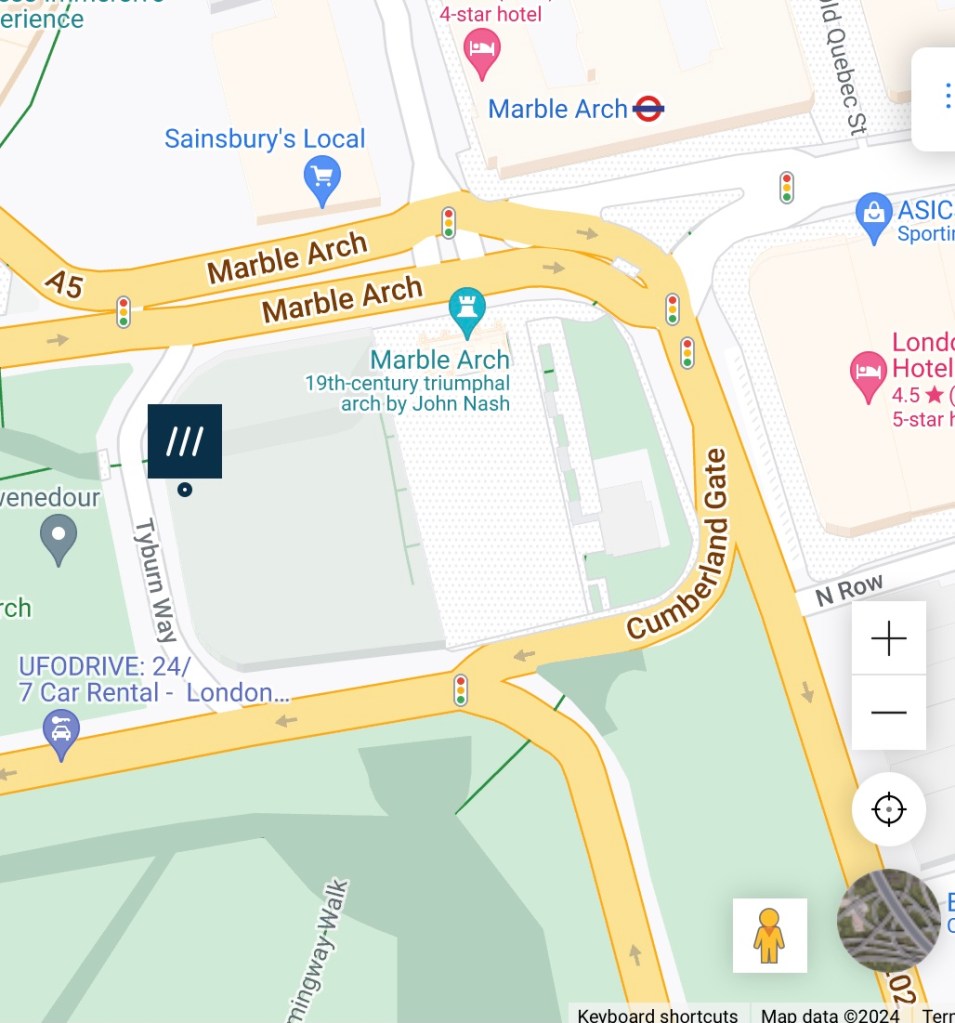Open Keyboard shortcuts link

coord(657,1015)
